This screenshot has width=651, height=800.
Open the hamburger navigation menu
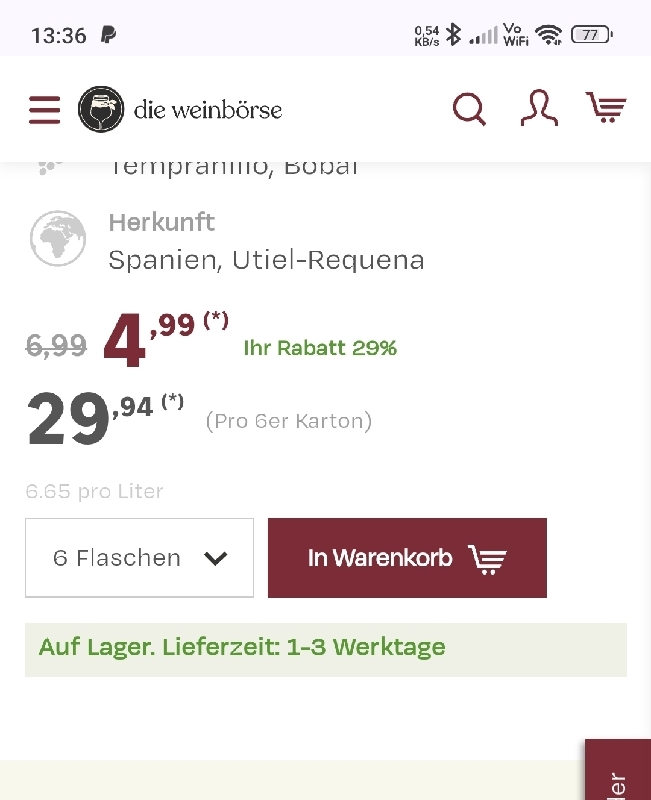coord(44,109)
